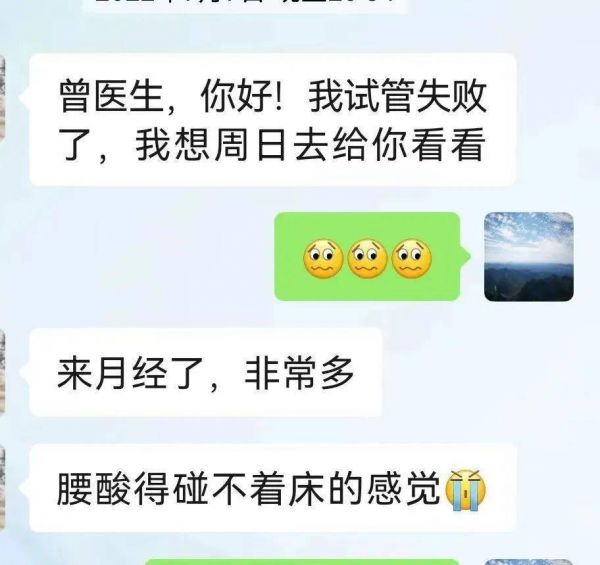The width and height of the screenshot is (600, 565).
Task: Open the sky-photo avatar beside the emoji reply
Action: 528,257
